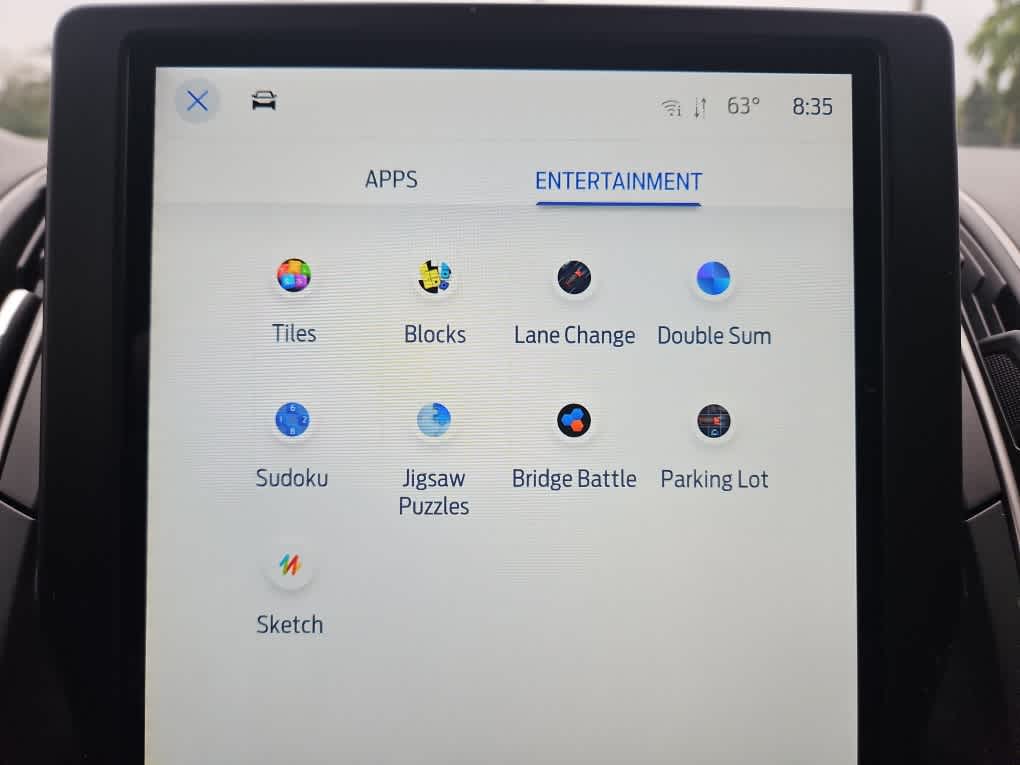
Task: Close the apps menu with the X
Action: click(198, 101)
